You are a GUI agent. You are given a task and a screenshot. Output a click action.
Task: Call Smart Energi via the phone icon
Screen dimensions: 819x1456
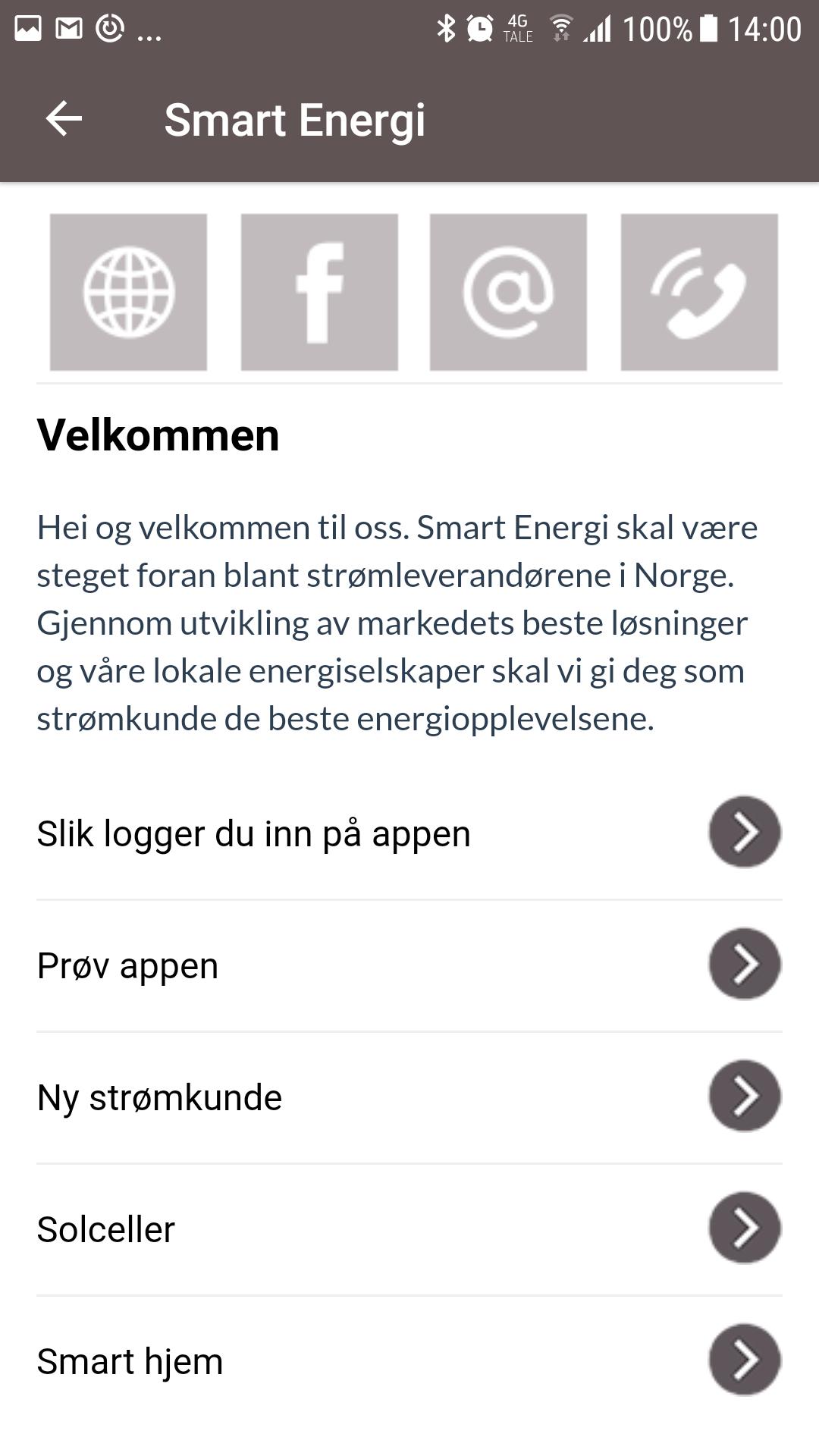click(699, 293)
